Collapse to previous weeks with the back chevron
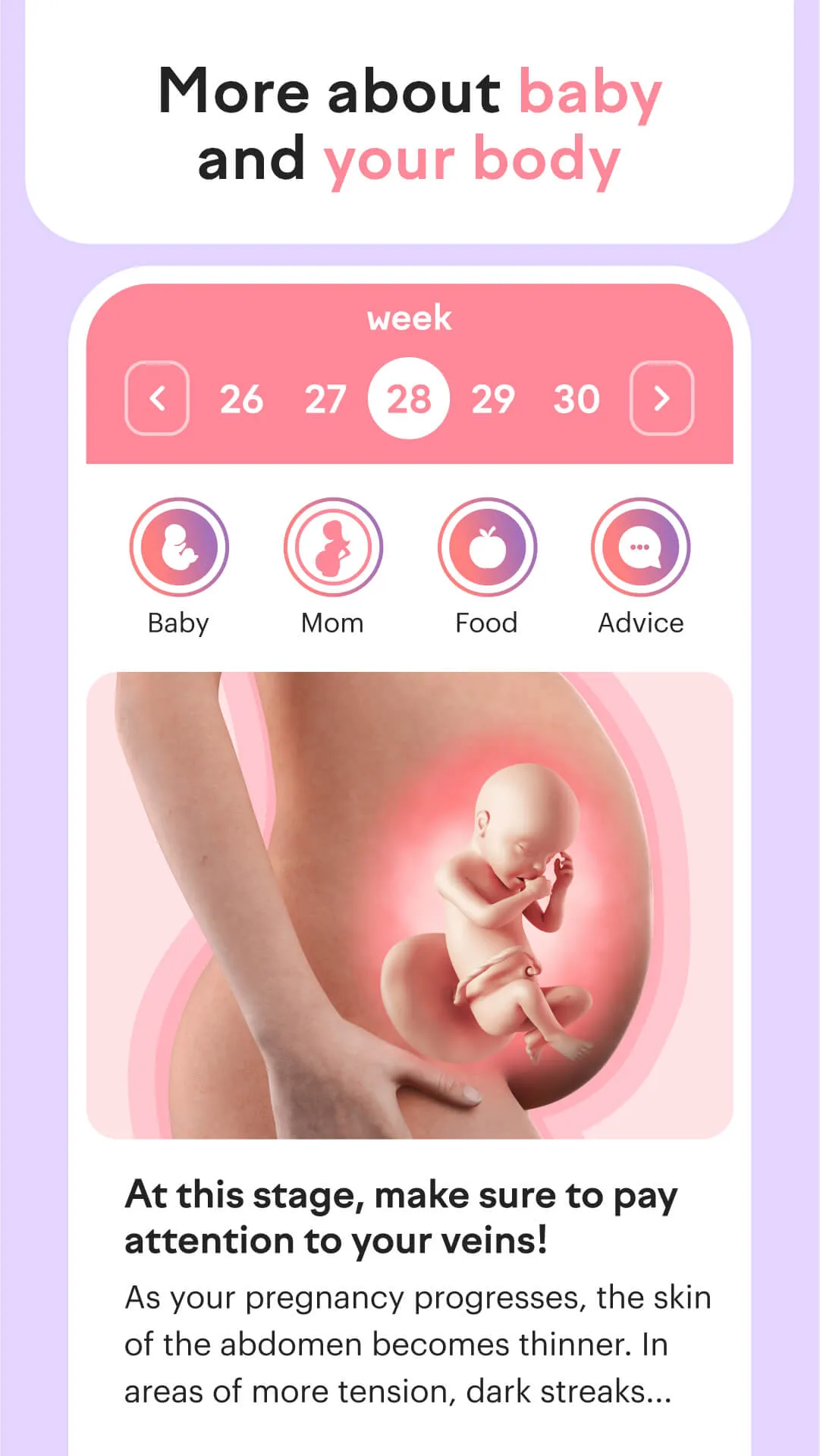820x1456 pixels. 157,397
